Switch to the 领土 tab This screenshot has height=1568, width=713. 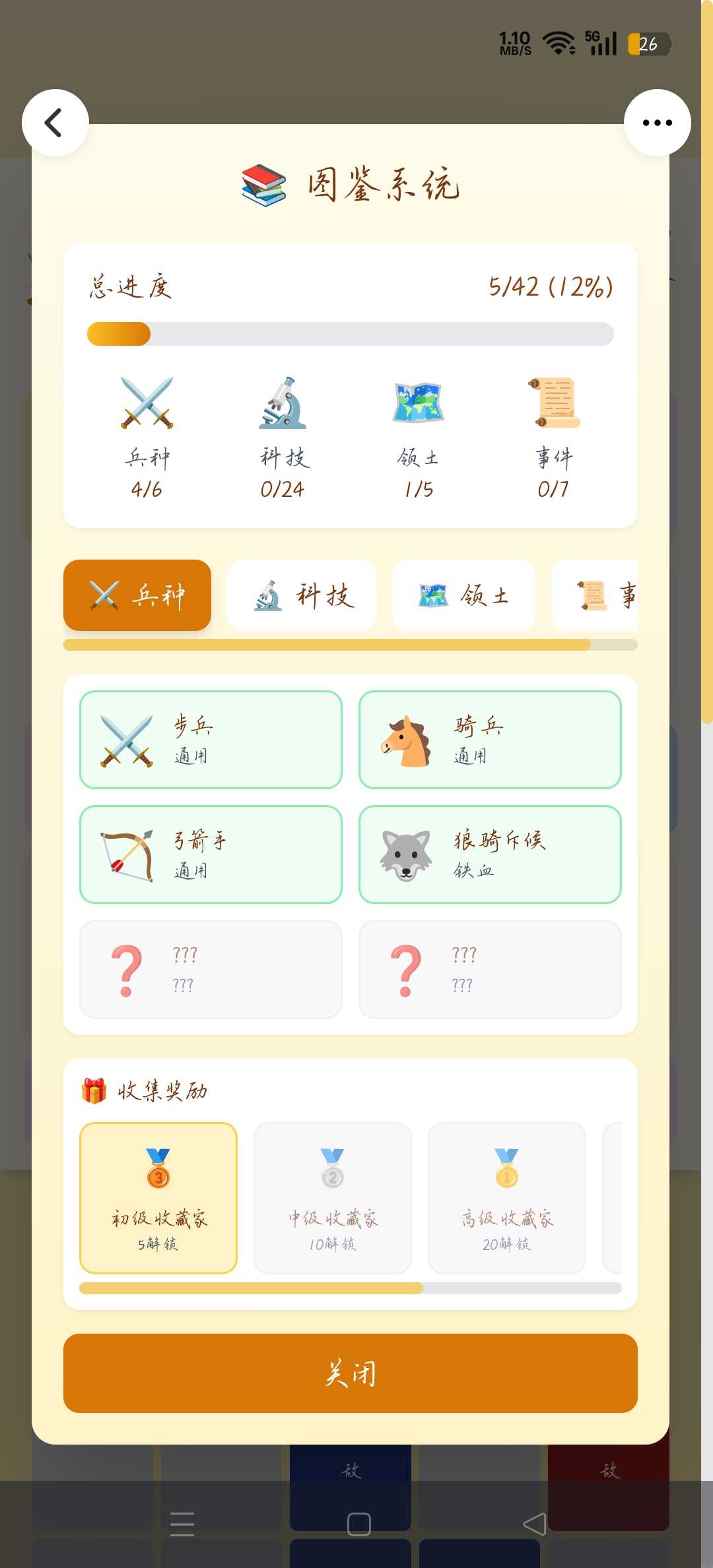(x=463, y=595)
